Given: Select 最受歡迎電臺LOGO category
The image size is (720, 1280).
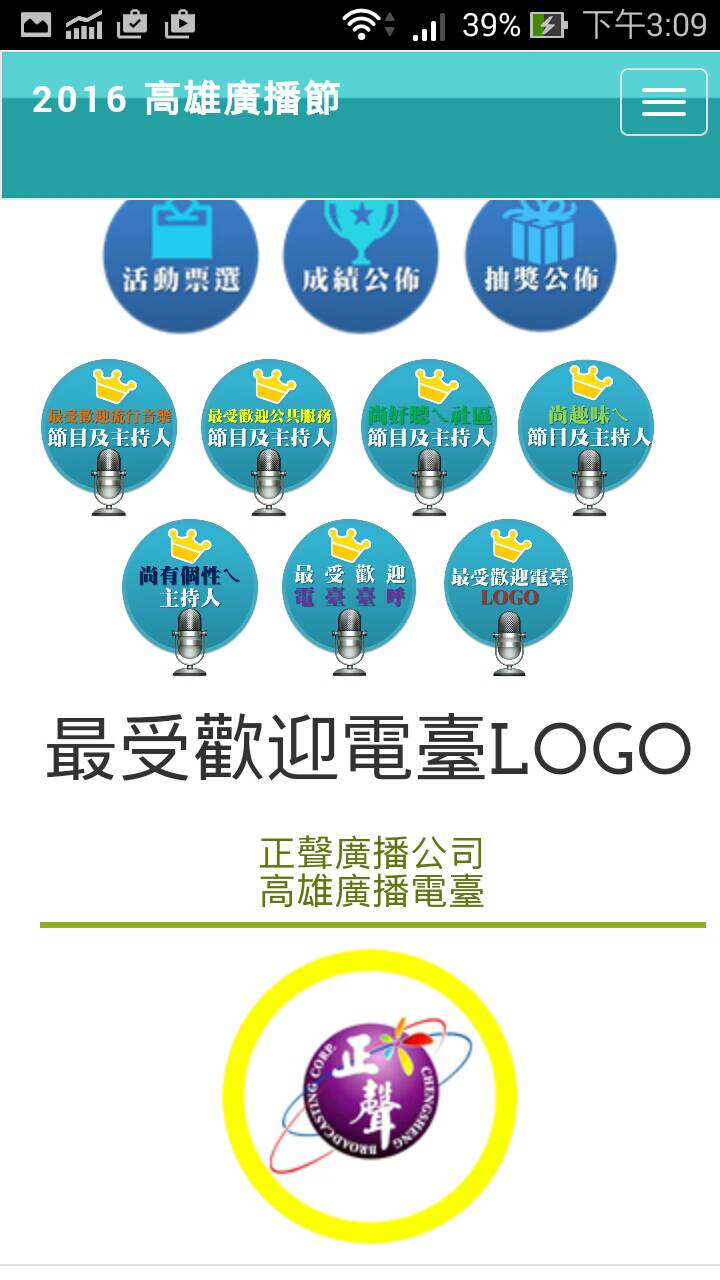Looking at the screenshot, I should click(509, 597).
